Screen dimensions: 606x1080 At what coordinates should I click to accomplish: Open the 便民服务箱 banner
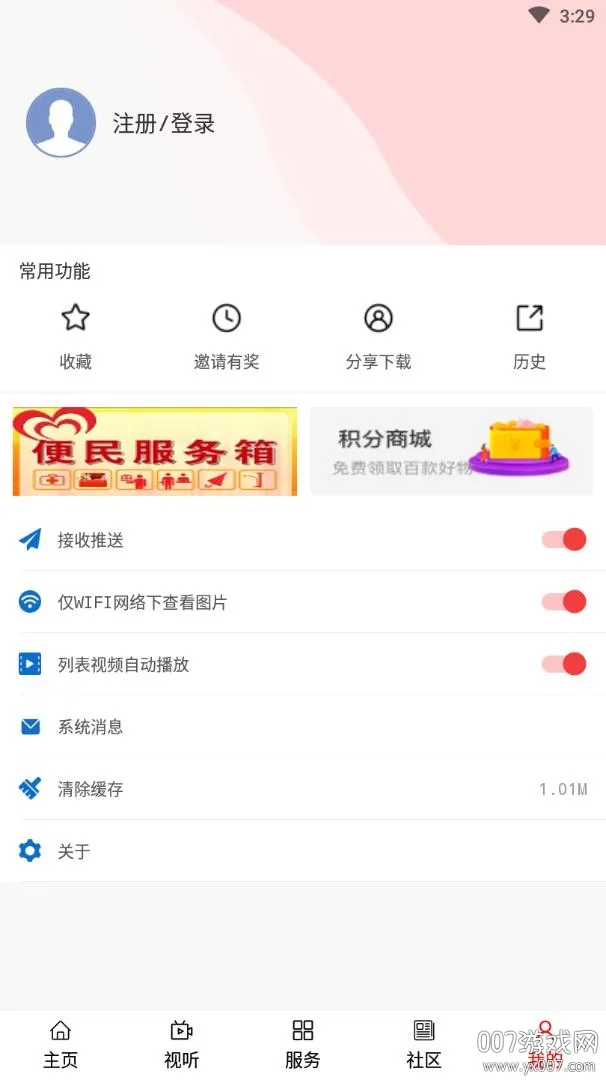coord(155,451)
